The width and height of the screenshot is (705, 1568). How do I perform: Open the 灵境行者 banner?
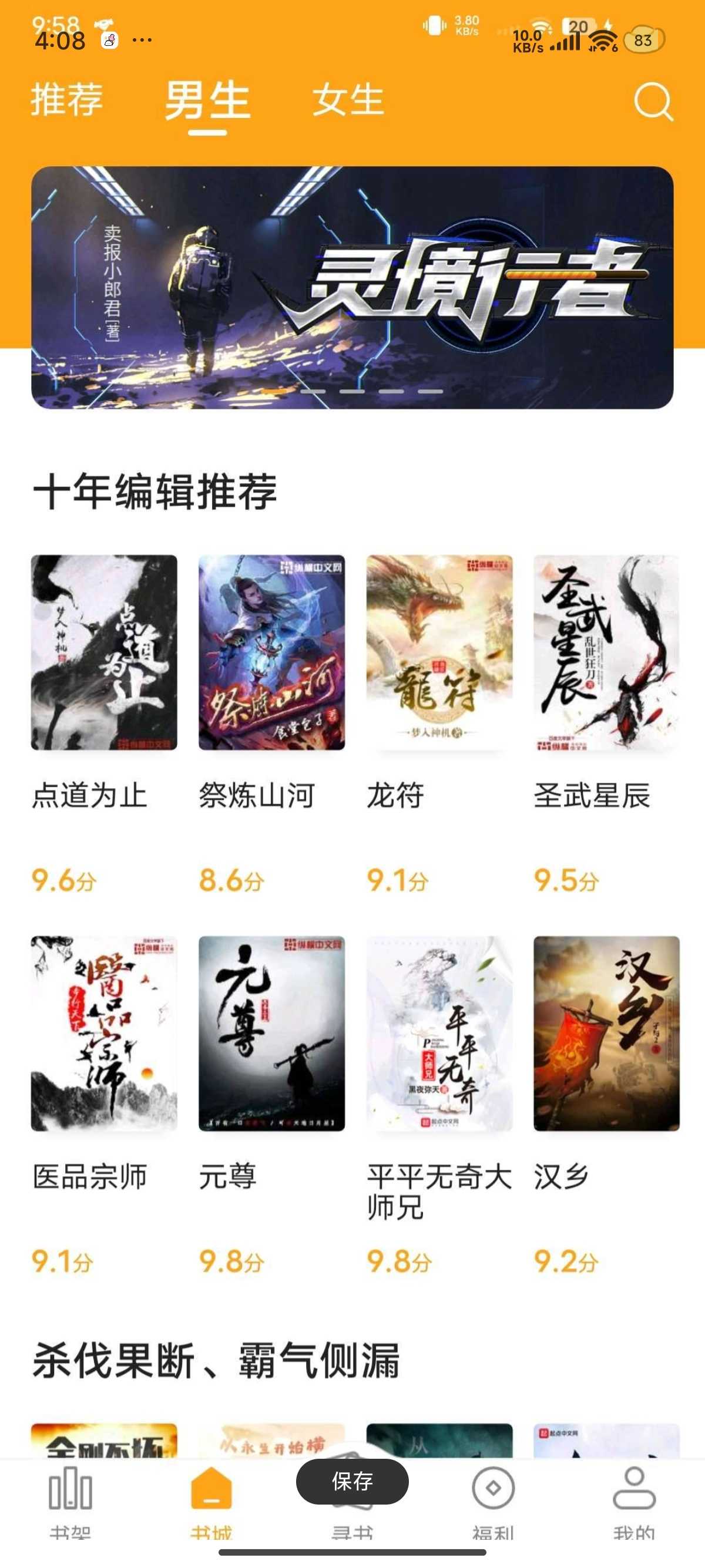tap(352, 287)
